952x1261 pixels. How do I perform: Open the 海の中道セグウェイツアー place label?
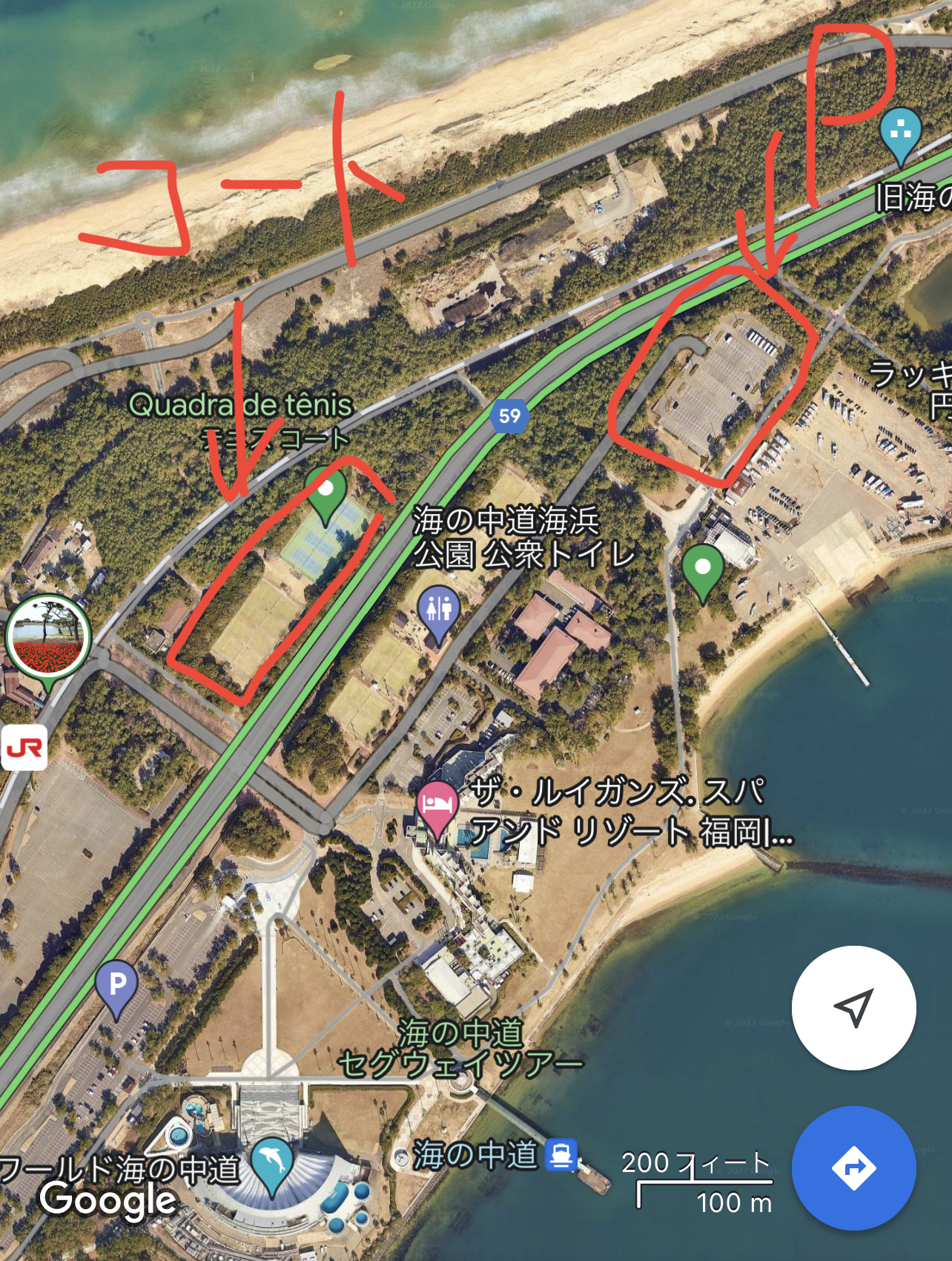[460, 1049]
